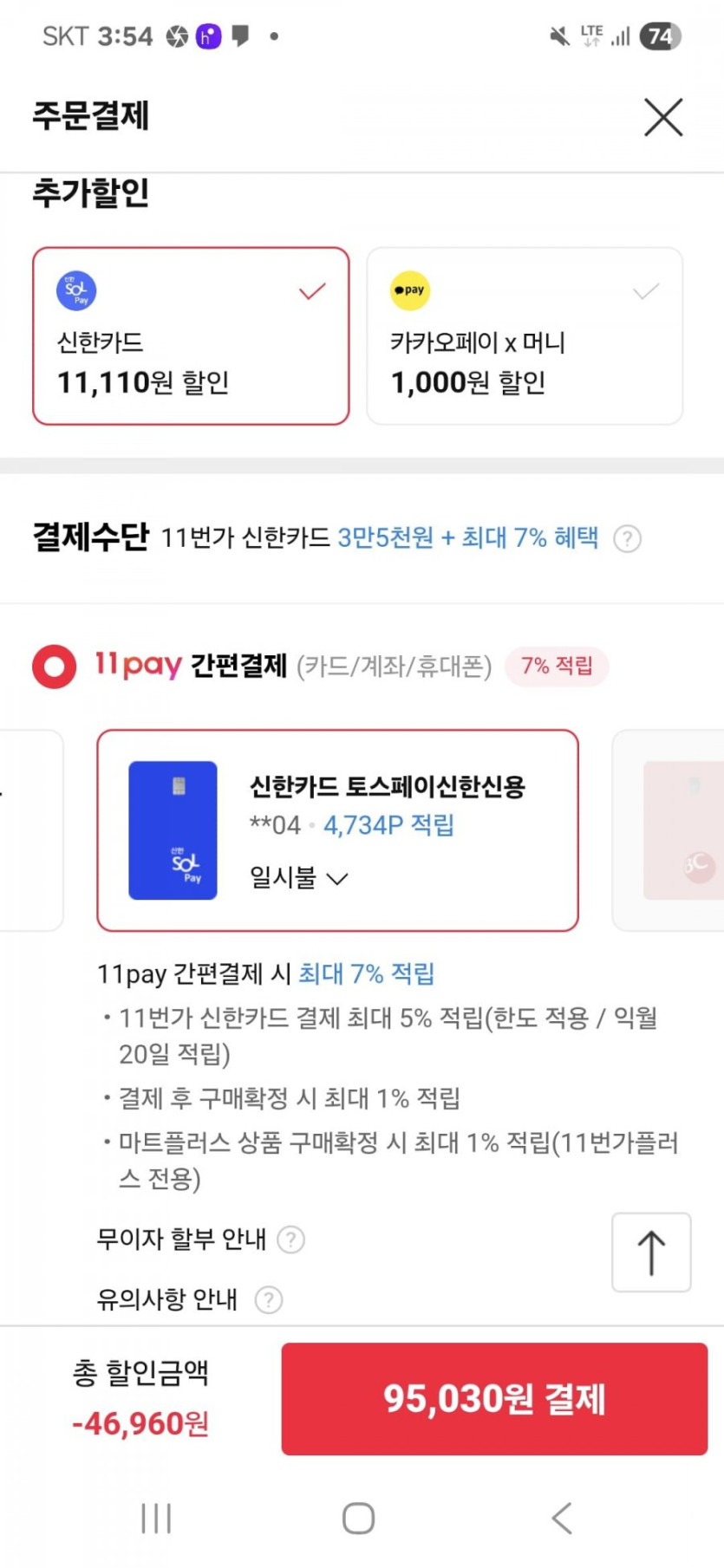Screen dimensions: 724x1568
Task: Select the BC card on the right
Action: pyautogui.click(x=669, y=830)
